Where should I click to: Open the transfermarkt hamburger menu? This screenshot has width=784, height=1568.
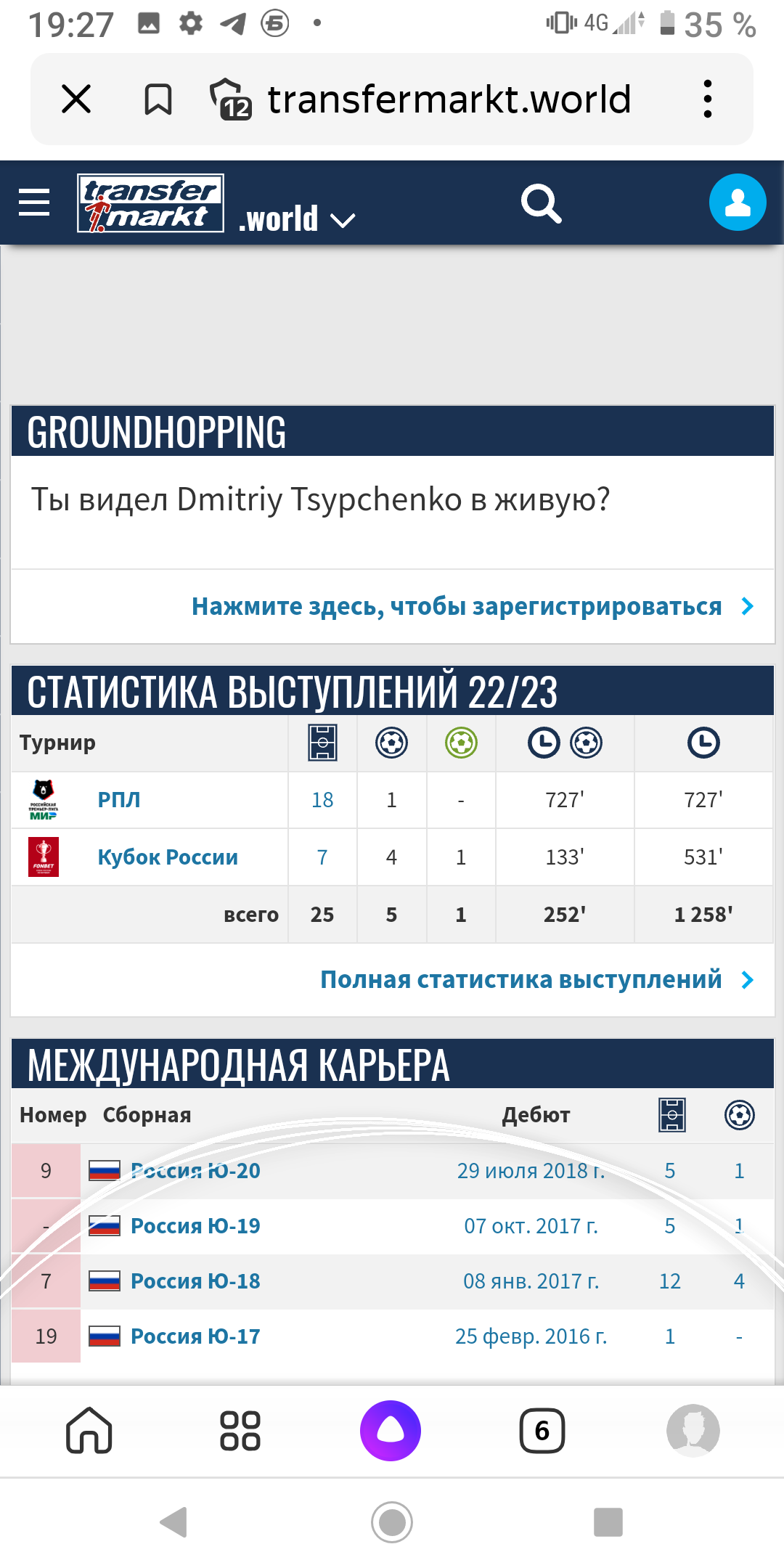click(x=34, y=203)
